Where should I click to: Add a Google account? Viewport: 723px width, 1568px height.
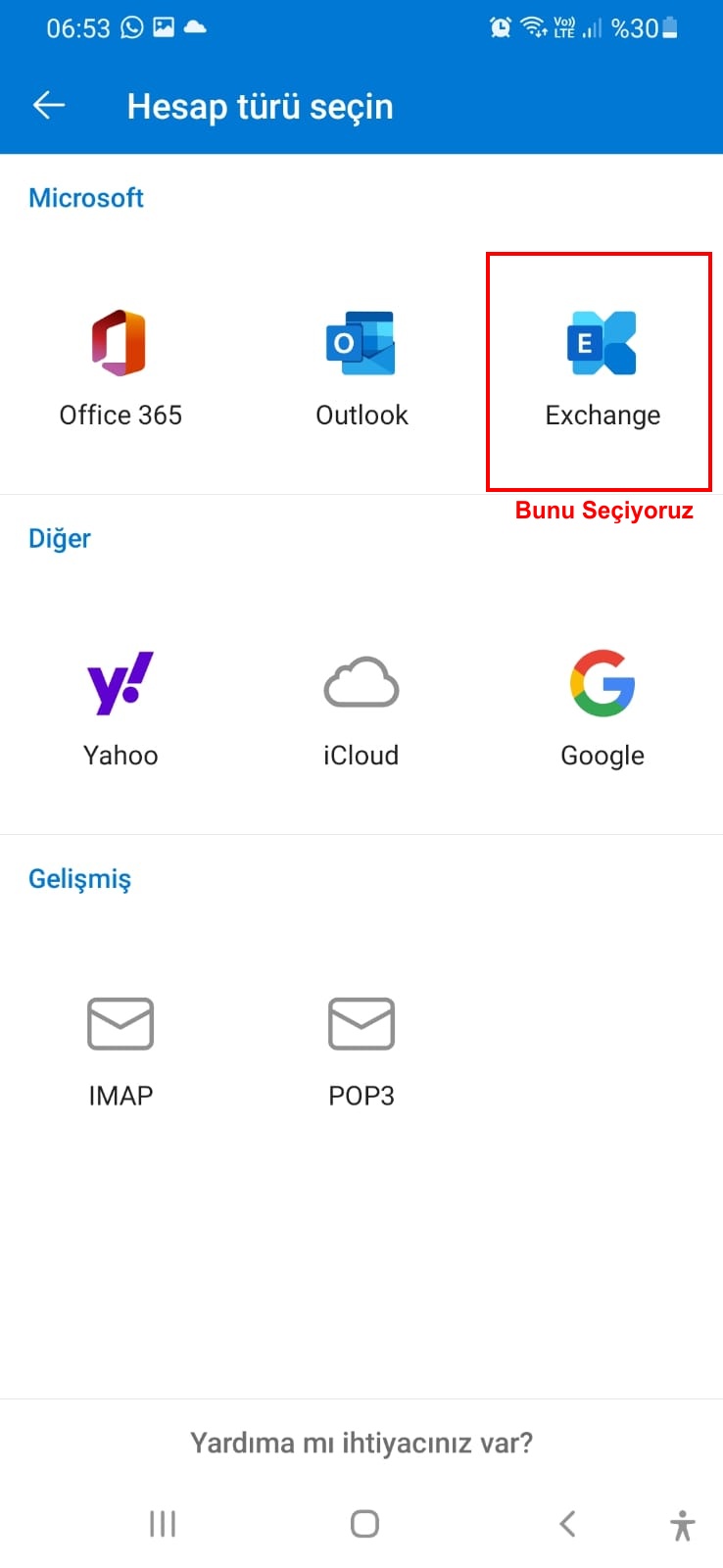[x=602, y=708]
